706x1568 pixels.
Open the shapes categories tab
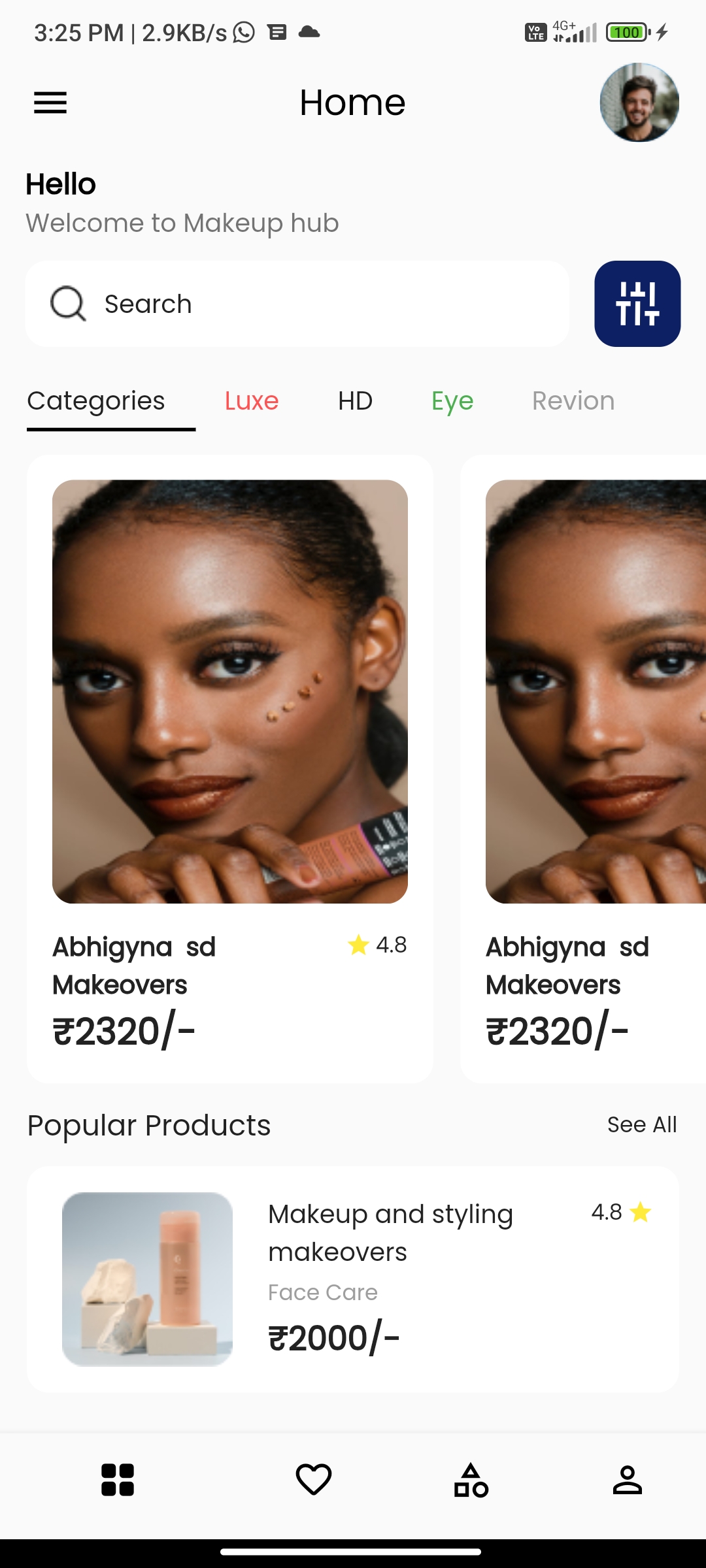pyautogui.click(x=471, y=1480)
